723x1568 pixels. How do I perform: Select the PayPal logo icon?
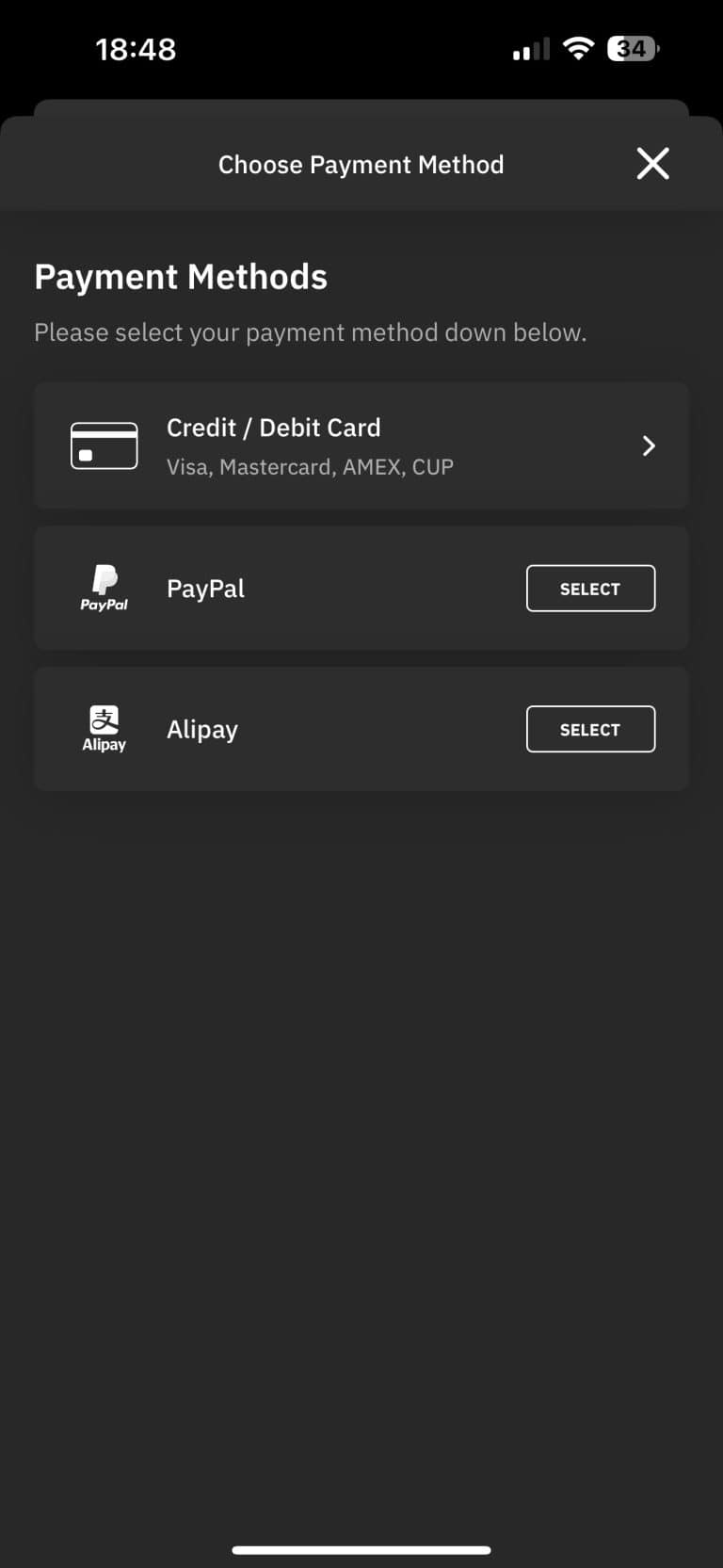[104, 588]
